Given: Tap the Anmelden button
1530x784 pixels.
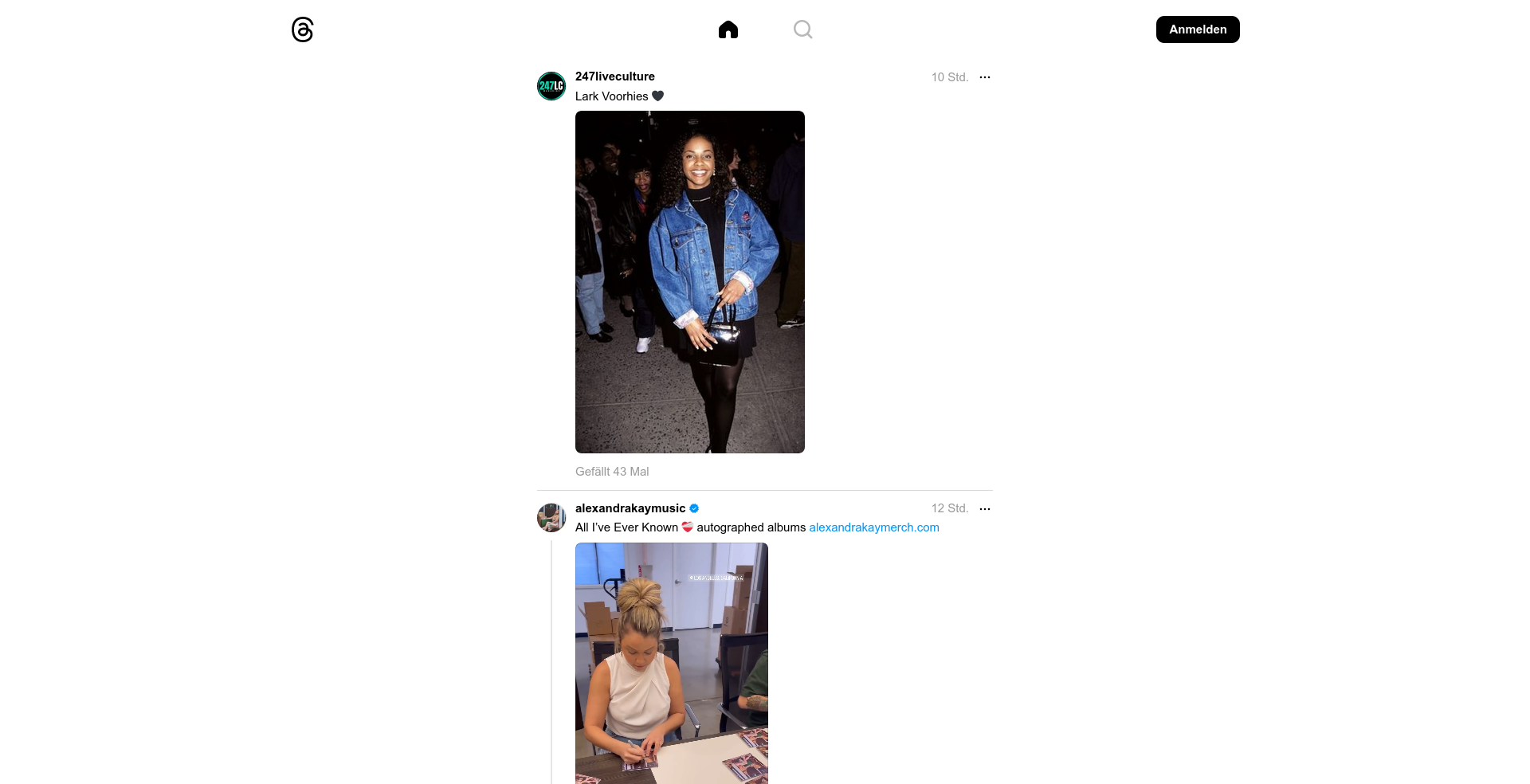Looking at the screenshot, I should point(1197,29).
